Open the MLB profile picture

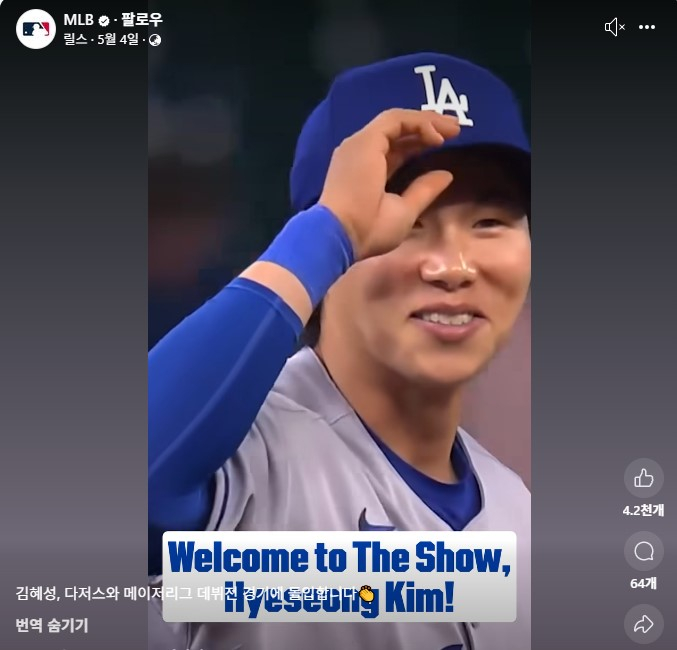coord(36,29)
